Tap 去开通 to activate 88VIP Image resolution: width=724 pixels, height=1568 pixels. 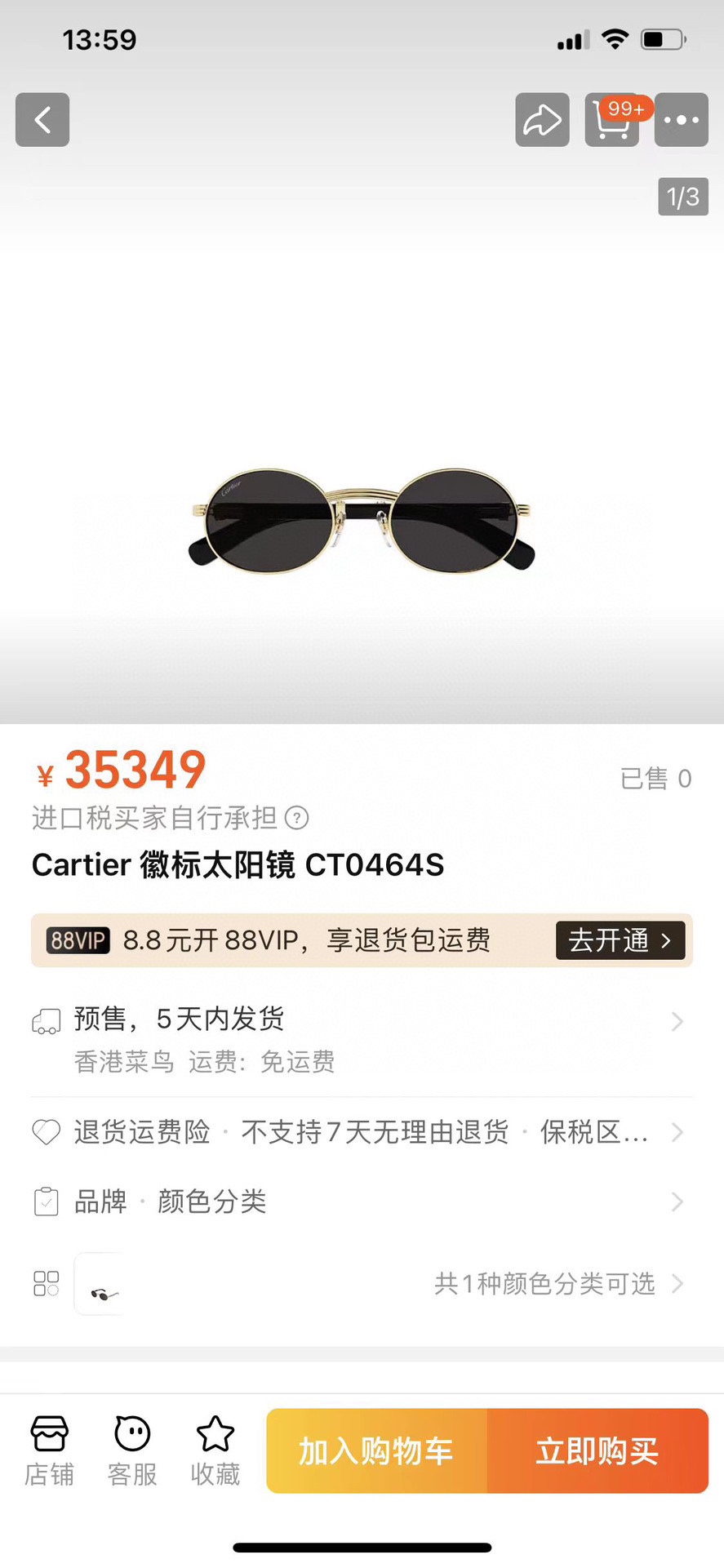(x=620, y=940)
